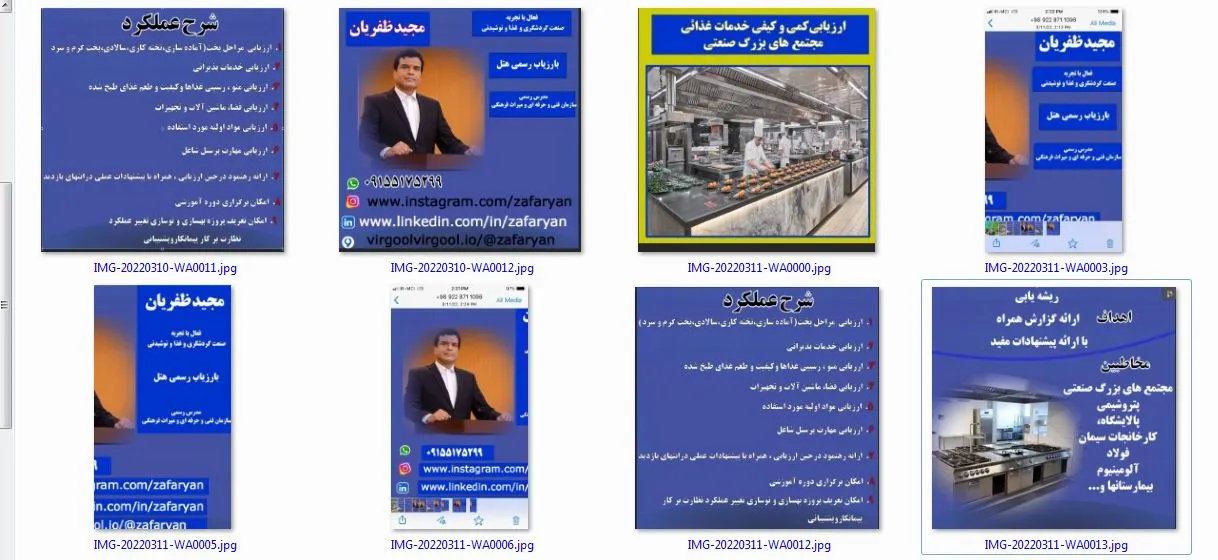The width and height of the screenshot is (1218, 560).
Task: Open image IMG-20220310-WA0011.jpg
Action: pyautogui.click(x=162, y=130)
